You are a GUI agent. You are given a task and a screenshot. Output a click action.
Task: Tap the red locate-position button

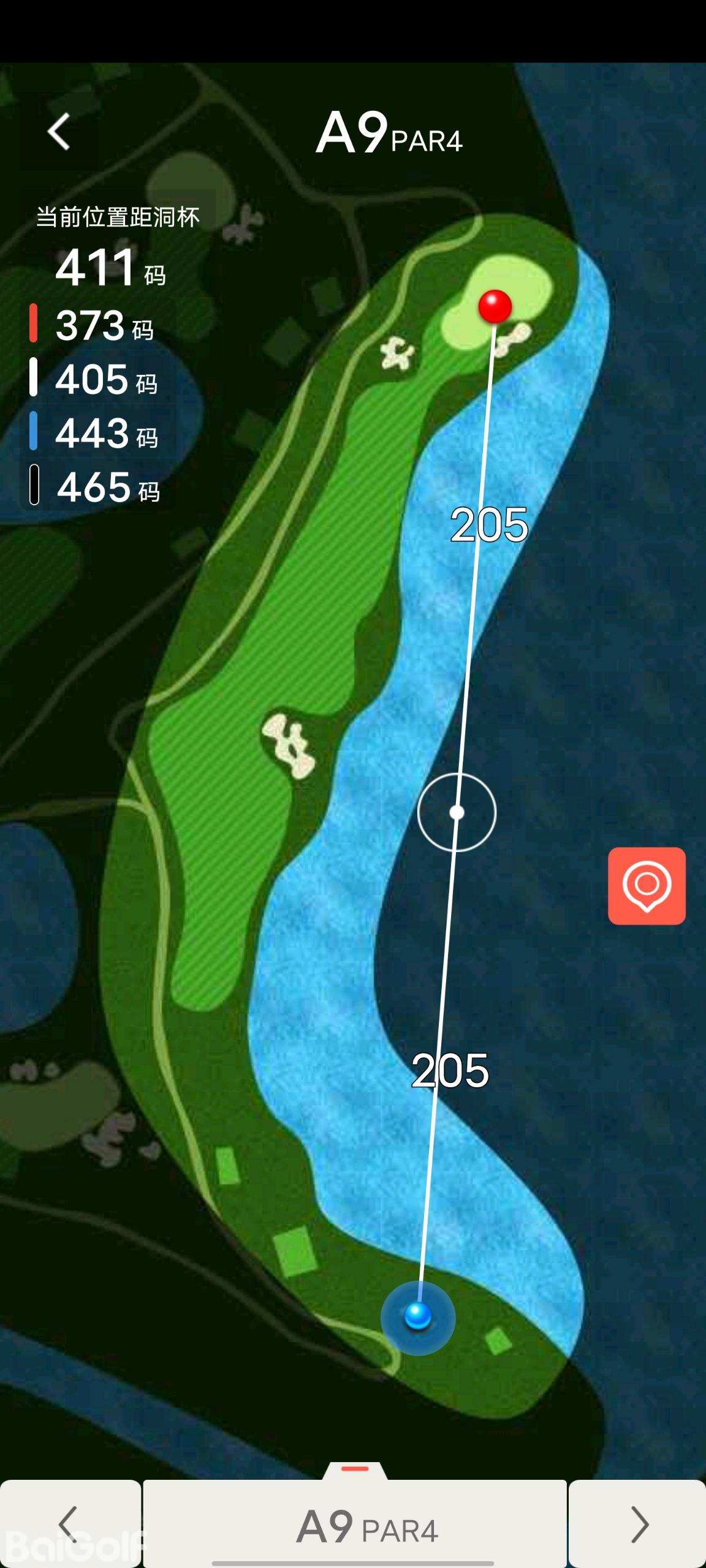click(x=647, y=886)
